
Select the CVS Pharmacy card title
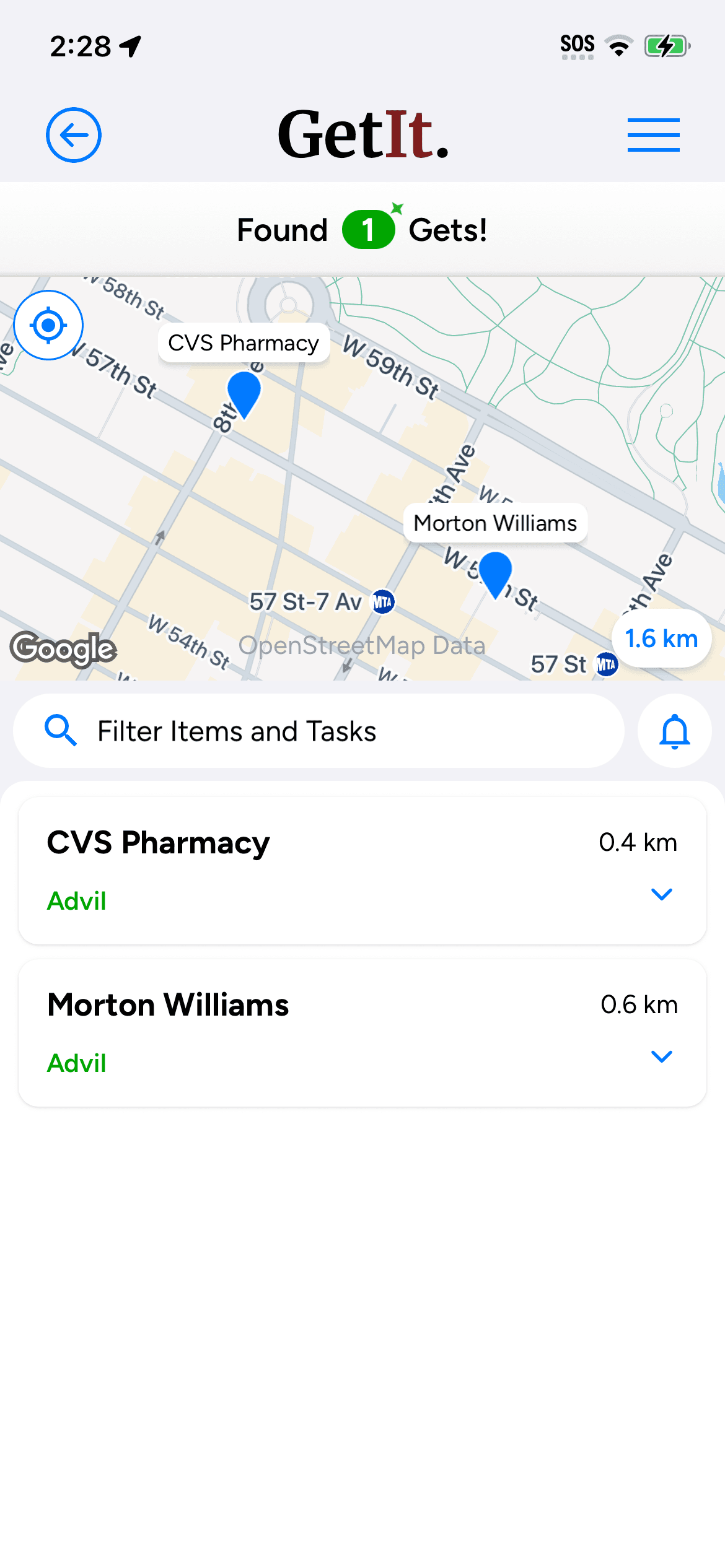pos(157,842)
